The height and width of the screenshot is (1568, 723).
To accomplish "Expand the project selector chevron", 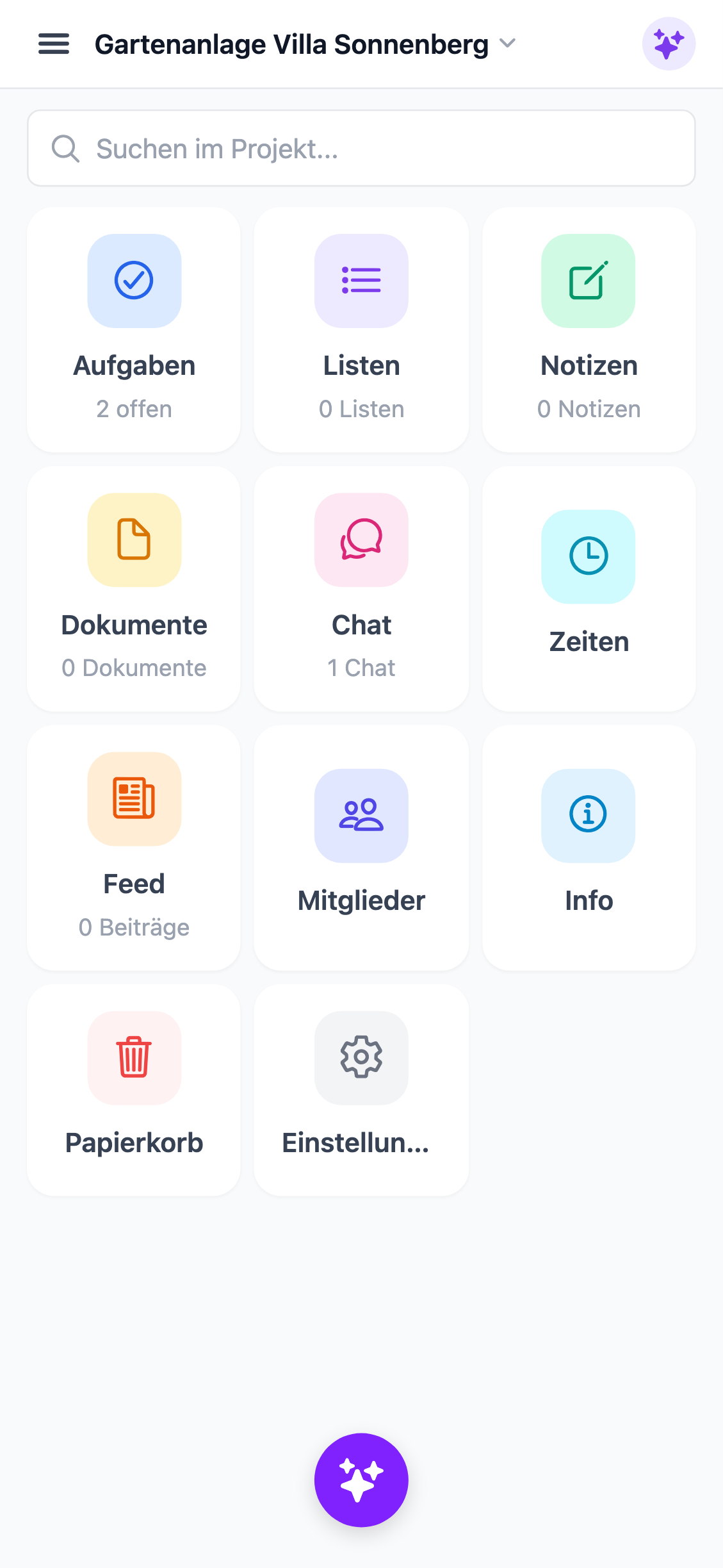I will click(508, 45).
